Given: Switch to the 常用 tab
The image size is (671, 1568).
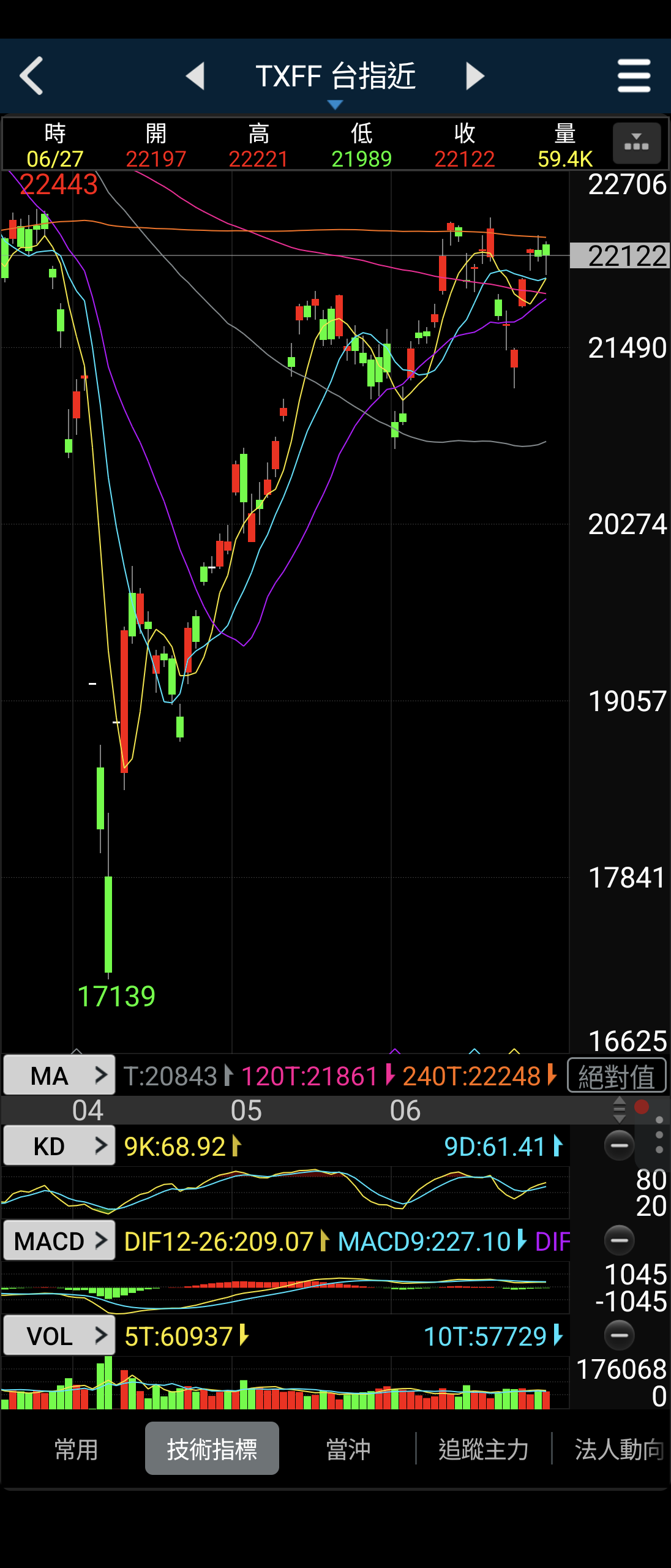Looking at the screenshot, I should coord(76,1449).
